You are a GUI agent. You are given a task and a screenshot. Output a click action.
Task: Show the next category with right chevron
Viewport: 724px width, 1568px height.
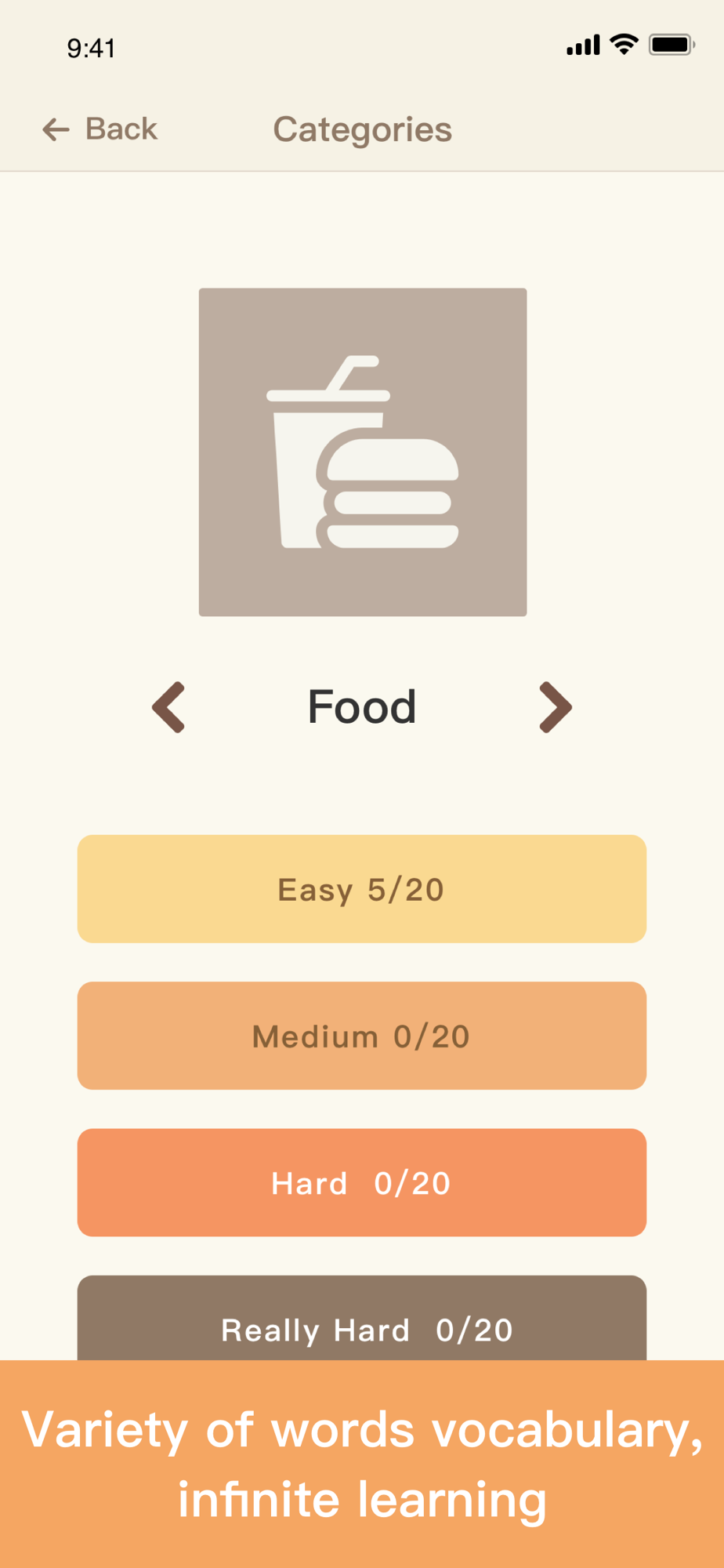click(556, 707)
